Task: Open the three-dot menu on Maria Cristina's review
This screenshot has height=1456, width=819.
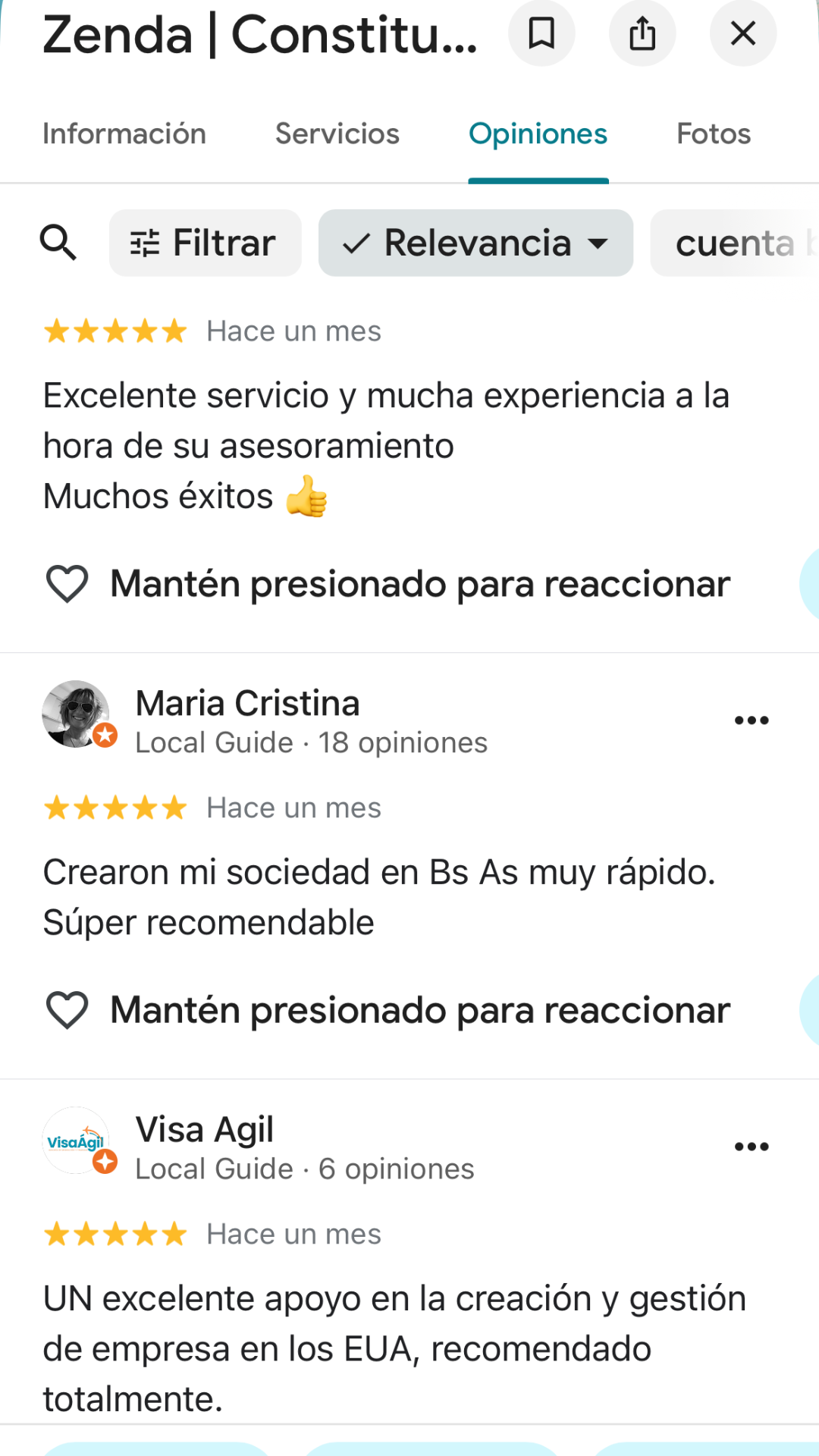Action: click(751, 720)
